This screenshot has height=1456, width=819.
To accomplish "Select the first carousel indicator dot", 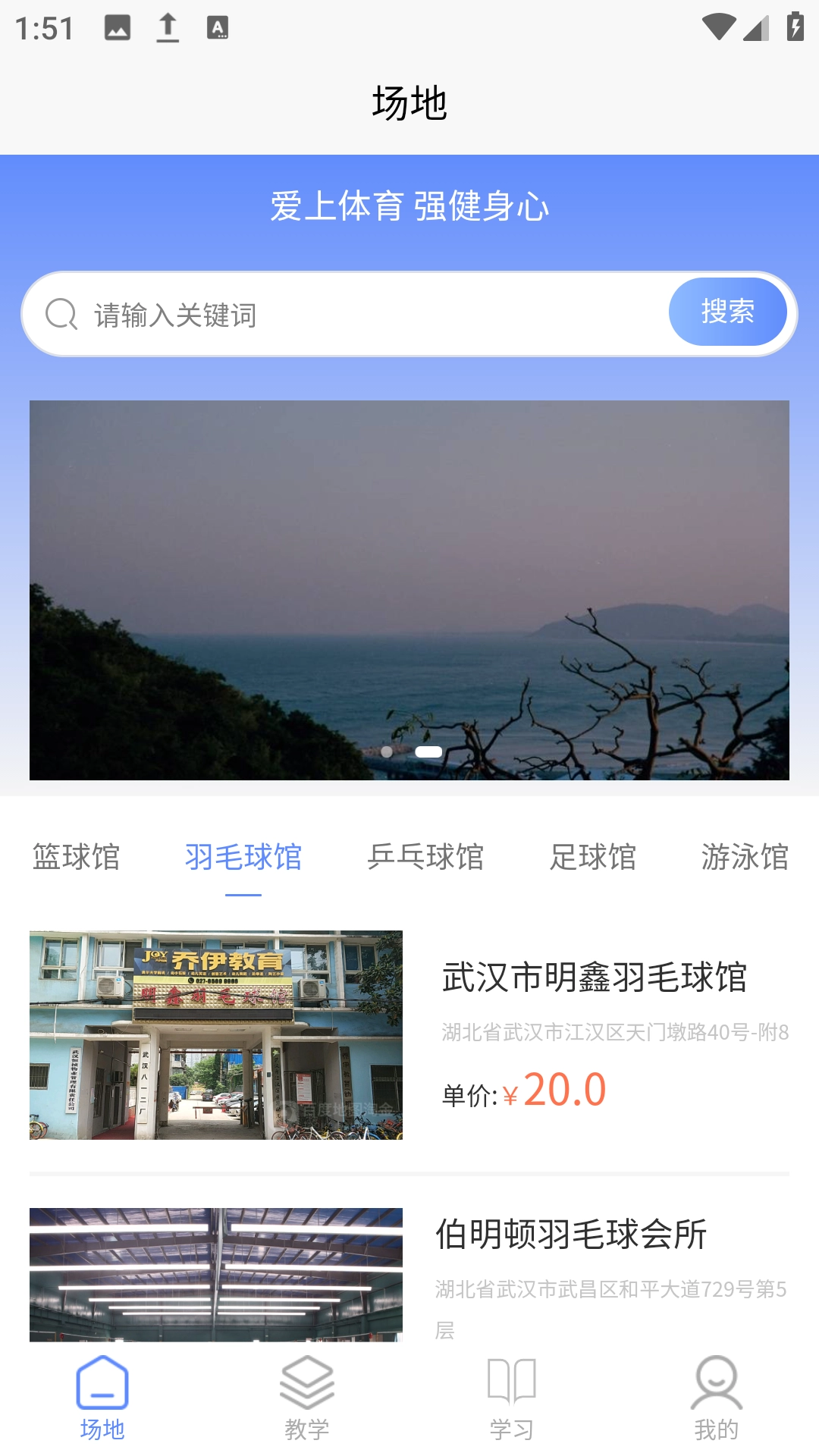I will (388, 752).
